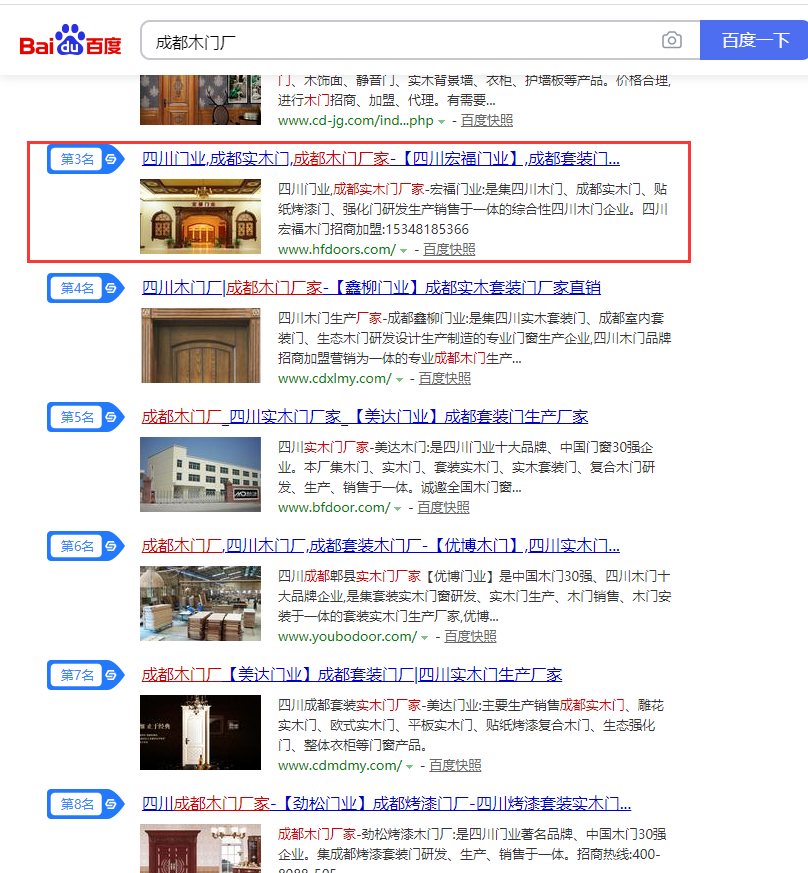
Task: Open 百度快照 for www.cdmdmy.com
Action: click(x=455, y=765)
